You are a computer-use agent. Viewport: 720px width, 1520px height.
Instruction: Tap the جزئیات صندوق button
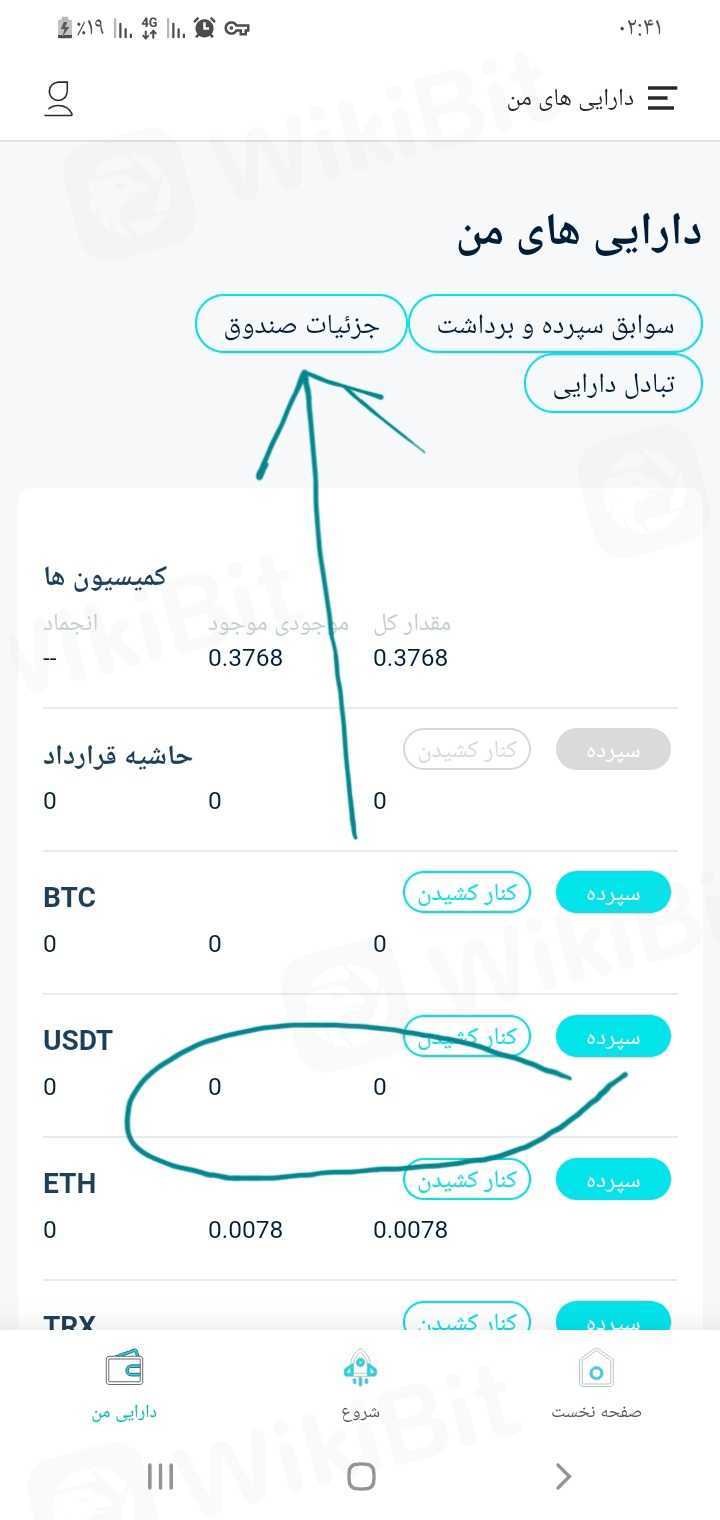(x=301, y=324)
